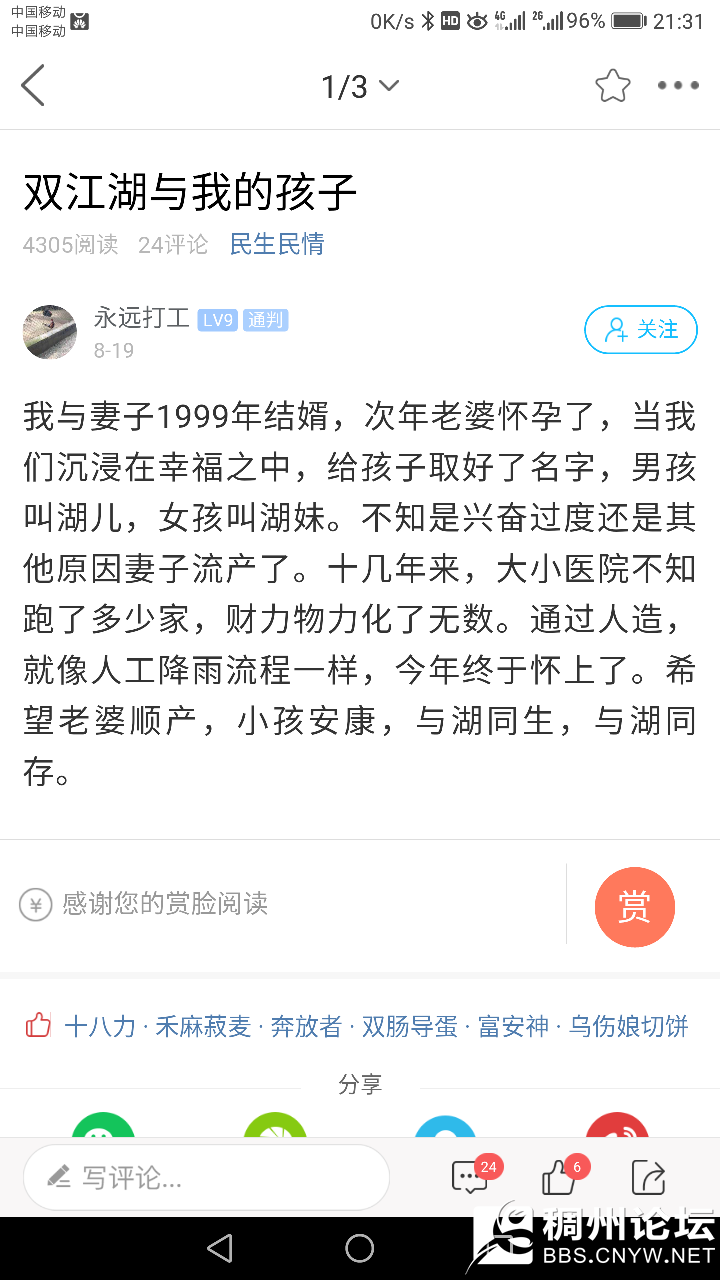
Task: Tap the system home button
Action: [x=360, y=1248]
